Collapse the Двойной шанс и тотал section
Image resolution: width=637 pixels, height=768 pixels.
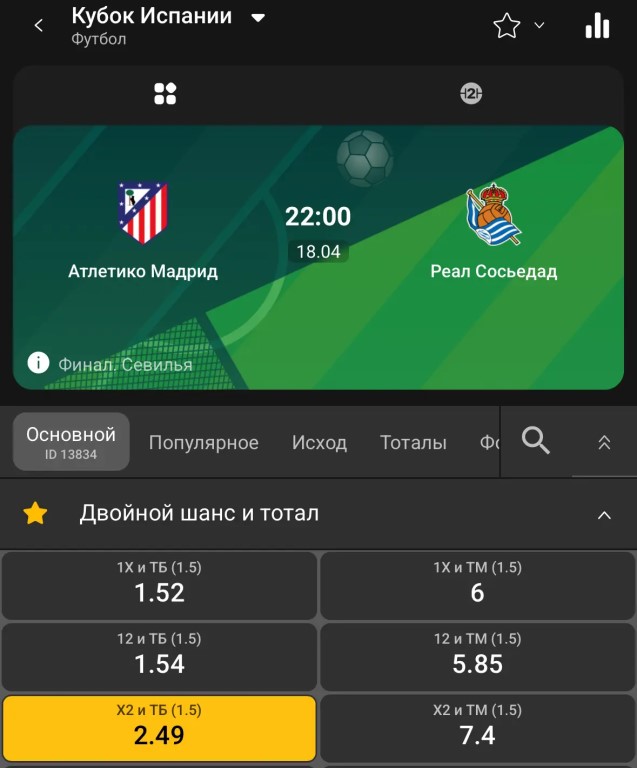[604, 515]
